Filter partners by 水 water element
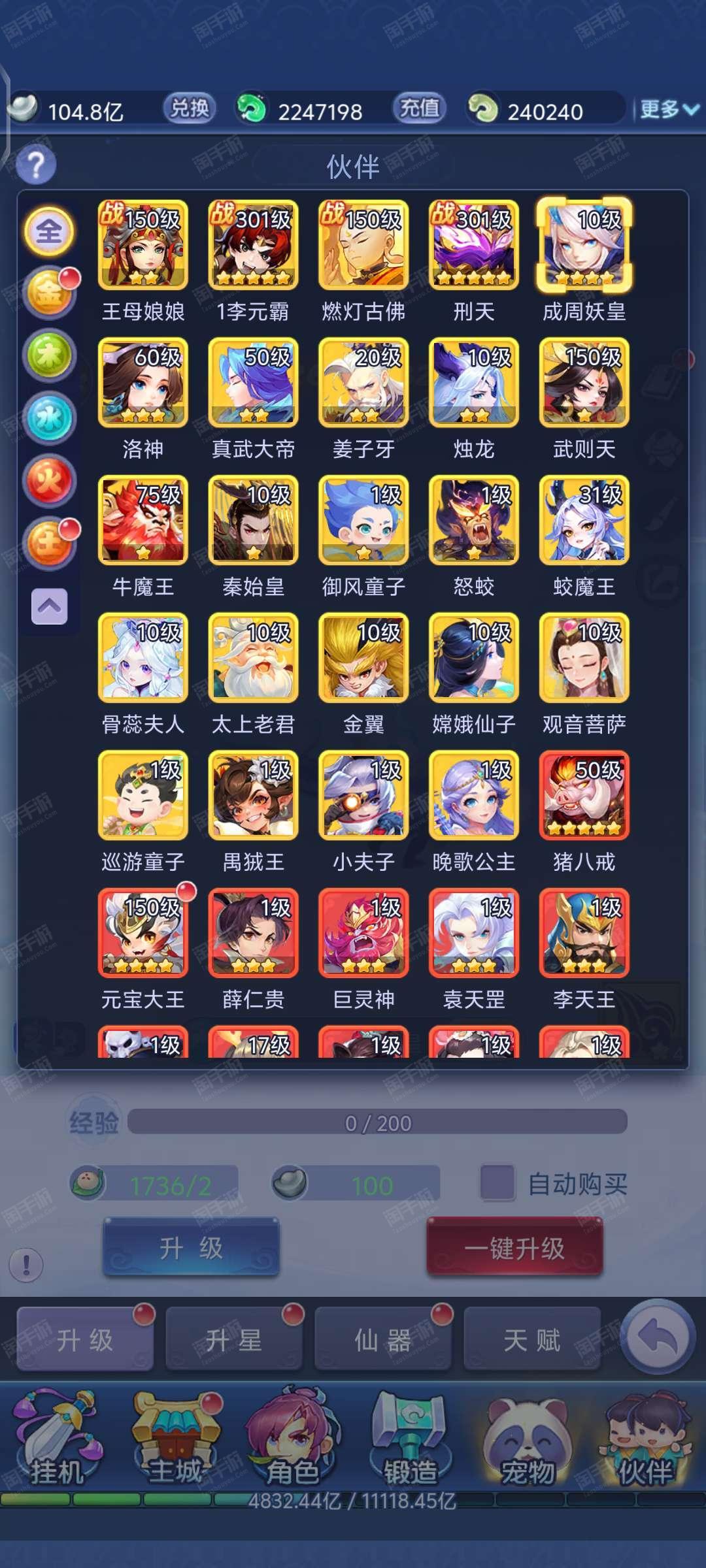The image size is (706, 1568). tap(49, 418)
